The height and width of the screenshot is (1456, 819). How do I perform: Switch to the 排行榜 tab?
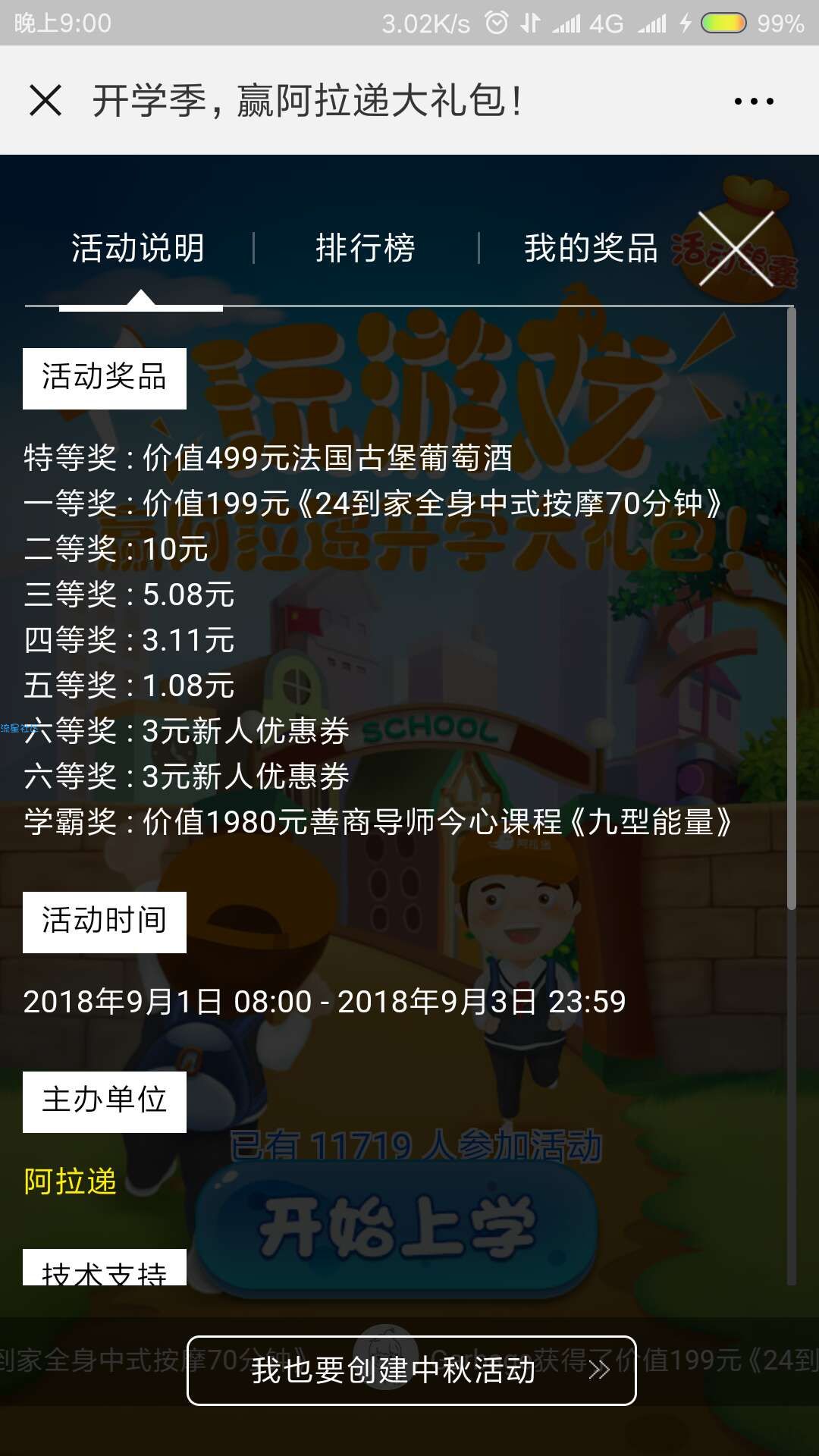point(366,249)
